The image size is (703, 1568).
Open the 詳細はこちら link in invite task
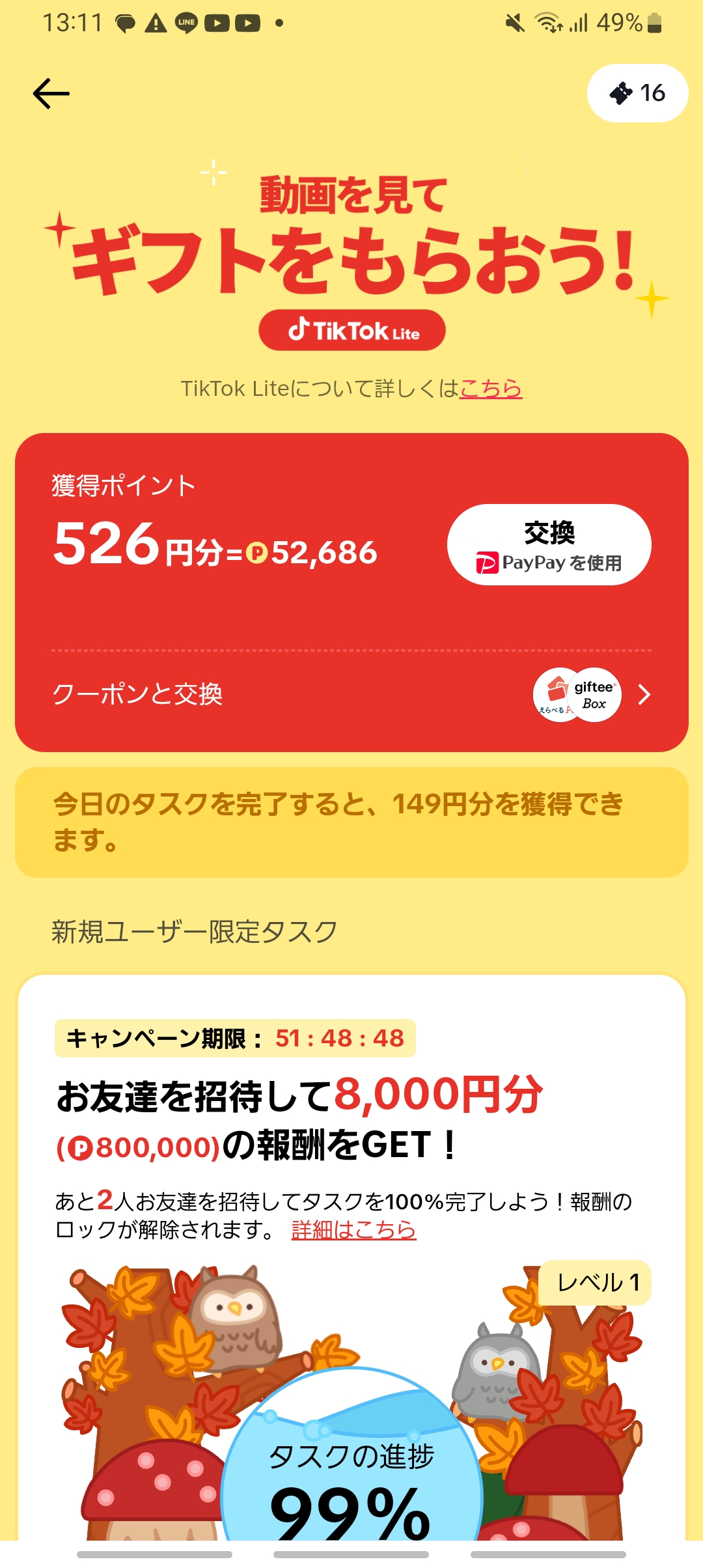(x=353, y=1229)
